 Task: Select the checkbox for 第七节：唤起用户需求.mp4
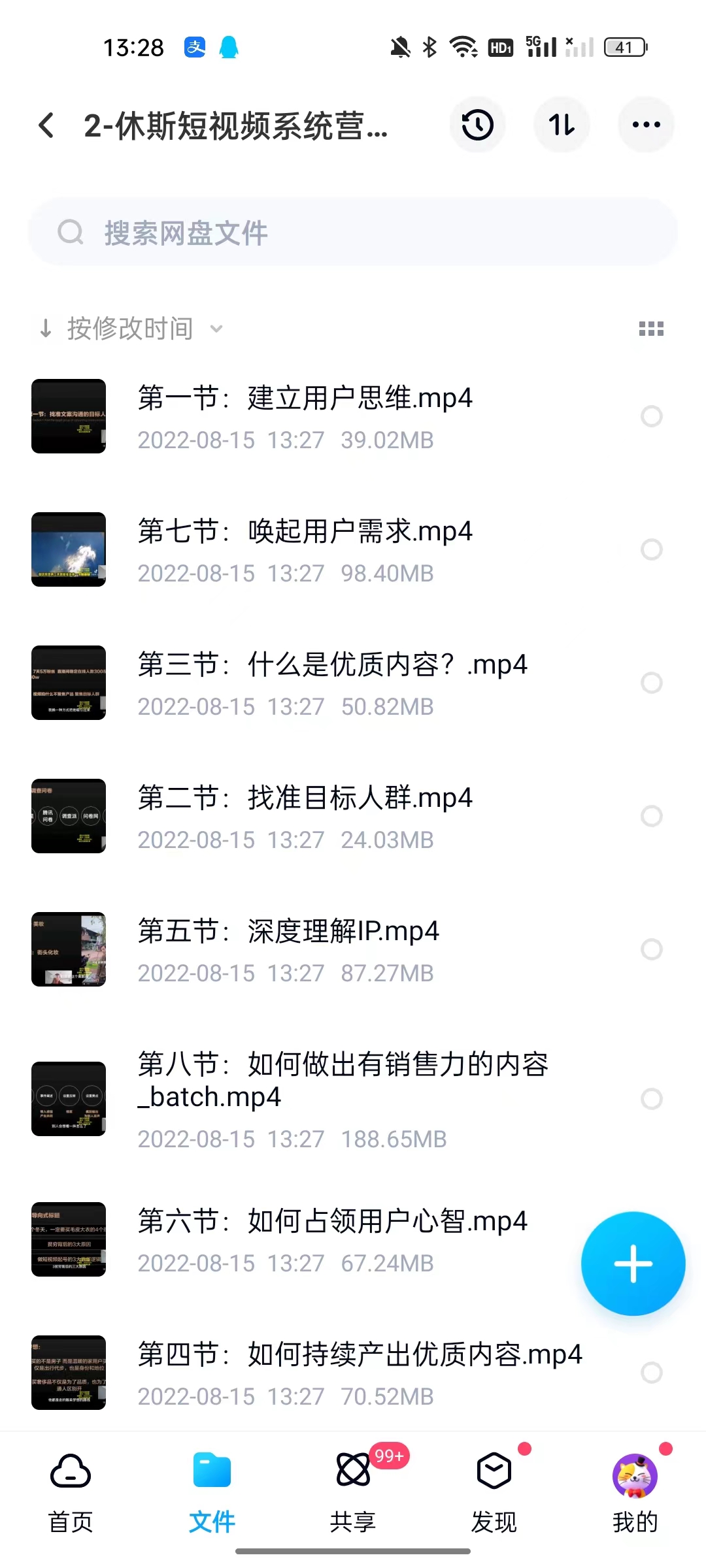(x=652, y=549)
